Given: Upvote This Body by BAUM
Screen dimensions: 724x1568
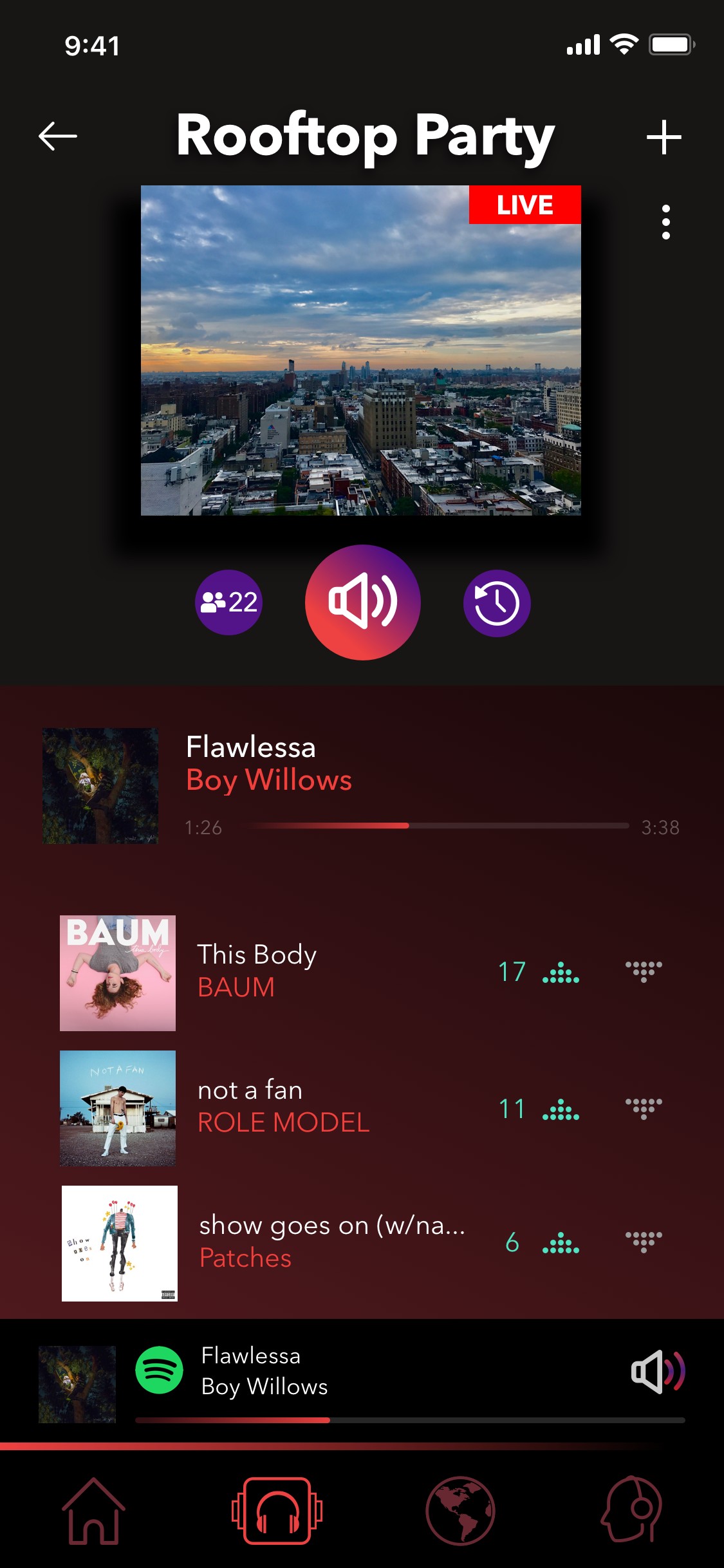Looking at the screenshot, I should (561, 972).
